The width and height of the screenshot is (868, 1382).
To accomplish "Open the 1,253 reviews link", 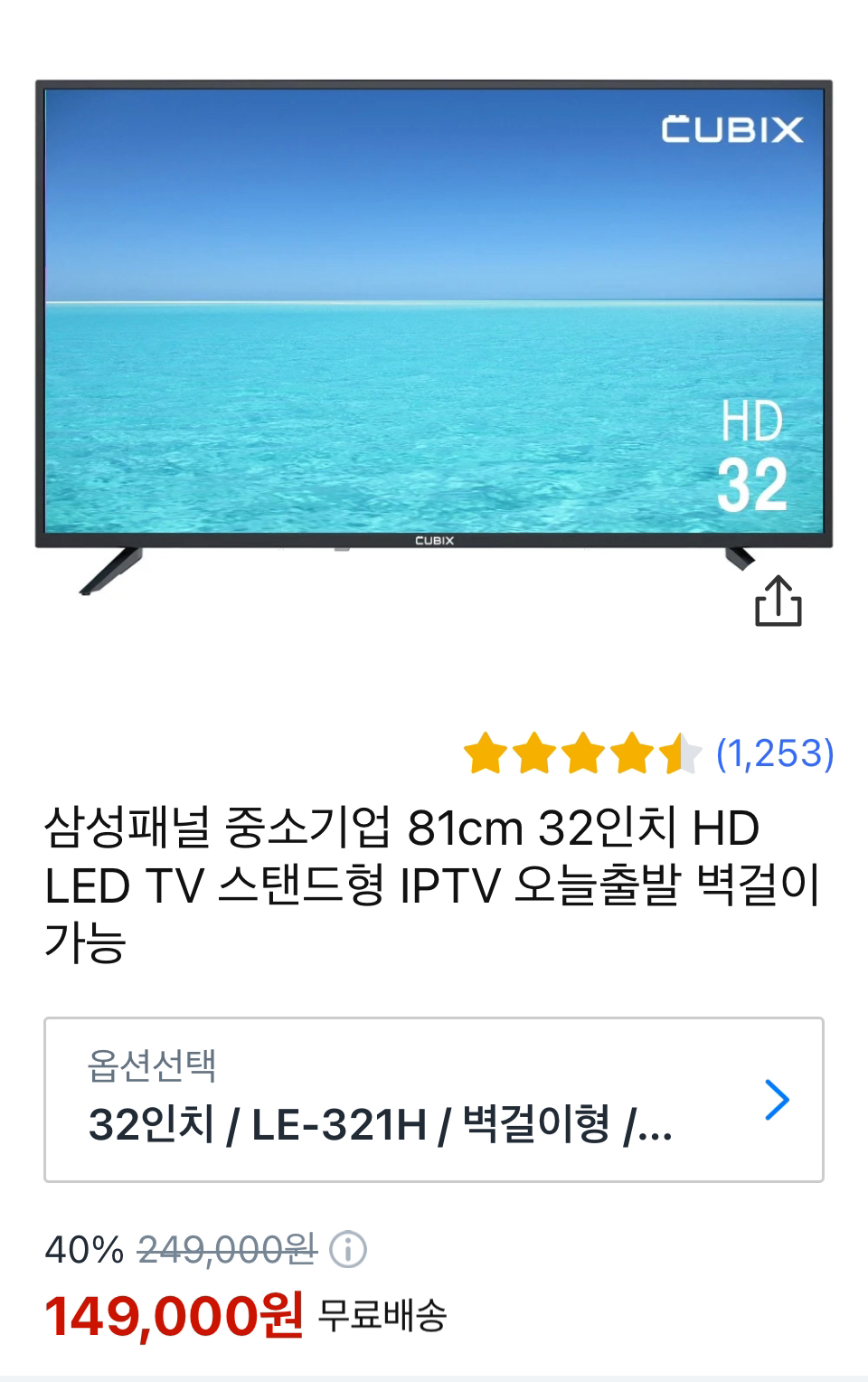I will [x=775, y=753].
